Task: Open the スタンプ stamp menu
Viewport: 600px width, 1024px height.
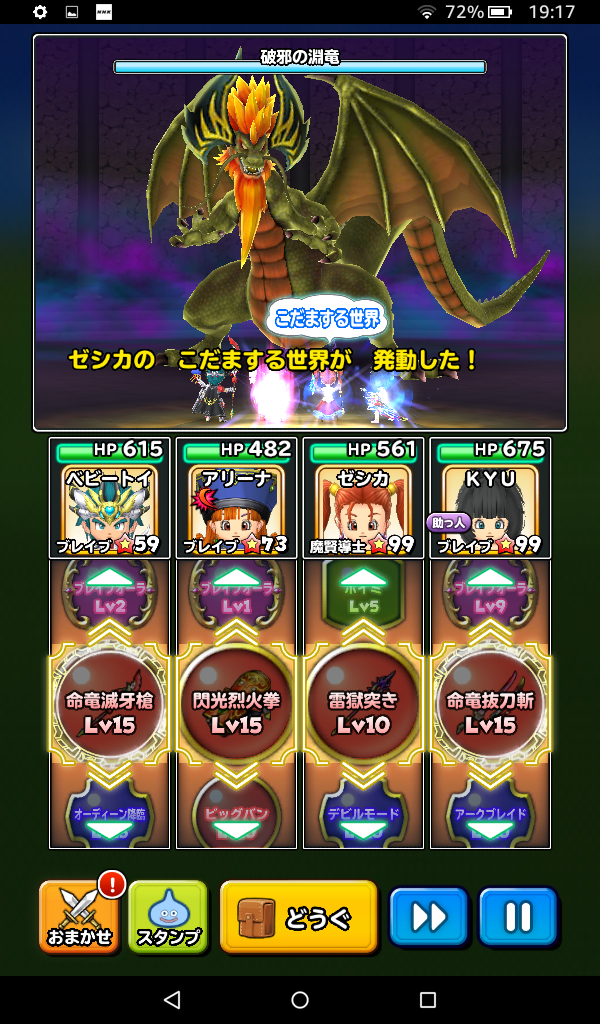Action: coord(168,917)
